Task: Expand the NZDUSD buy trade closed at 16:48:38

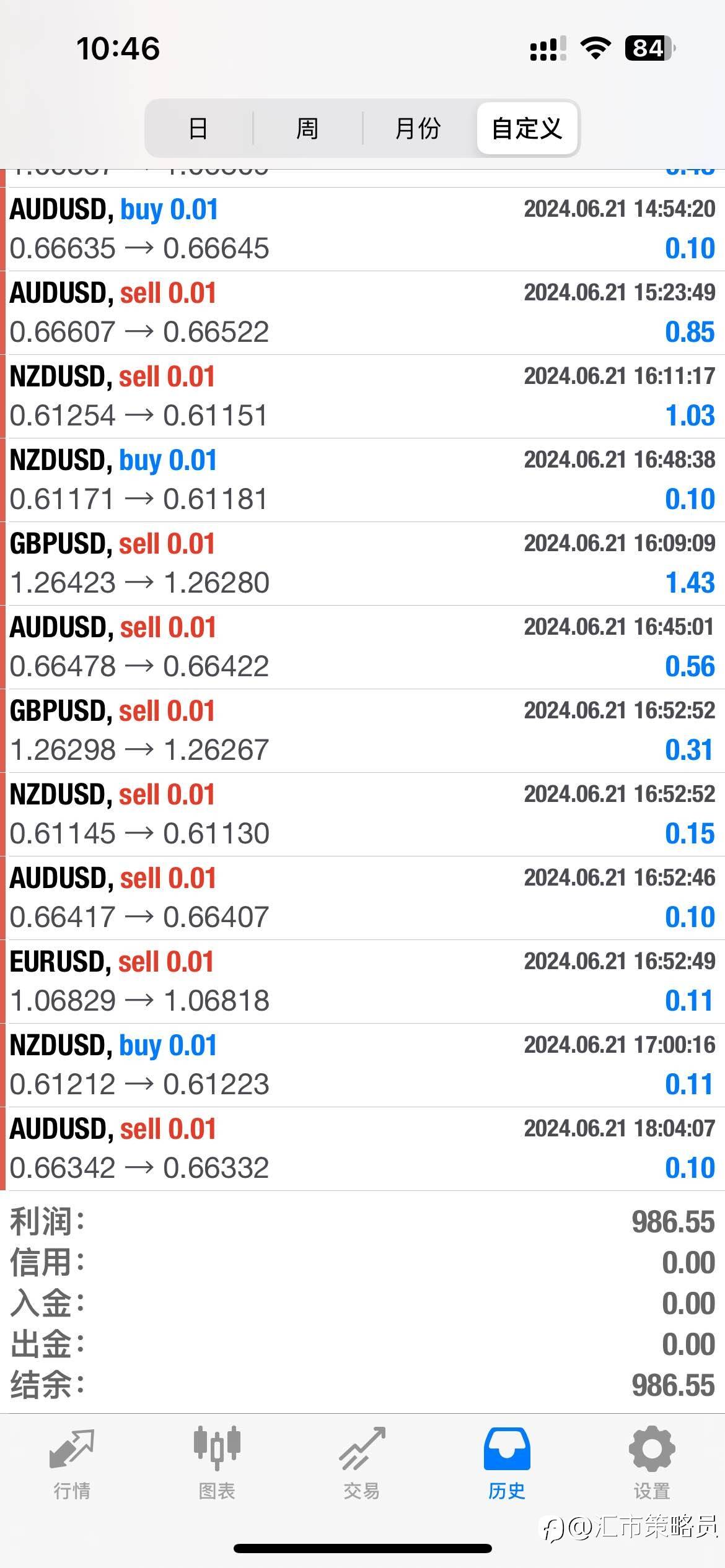Action: pos(362,480)
